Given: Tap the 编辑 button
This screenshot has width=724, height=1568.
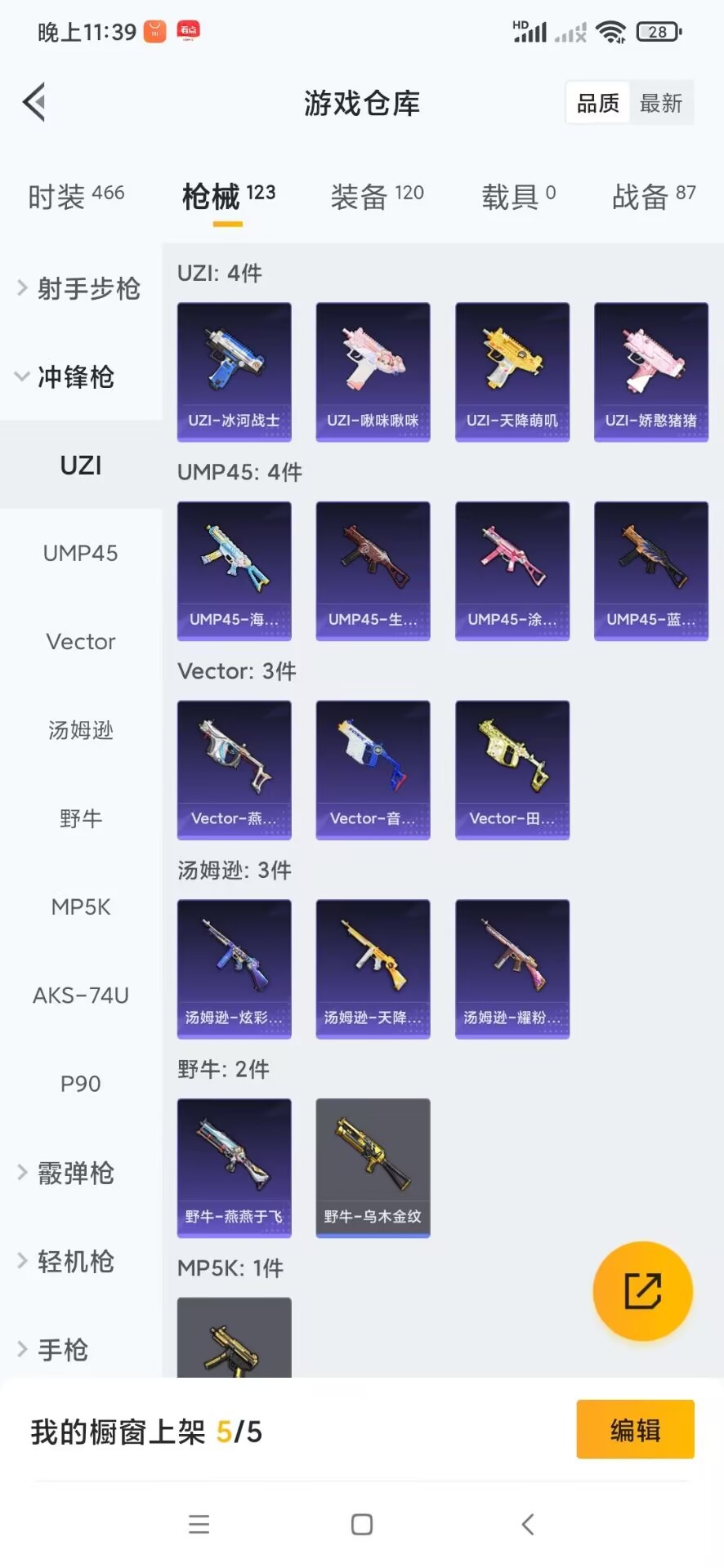Looking at the screenshot, I should [635, 1429].
